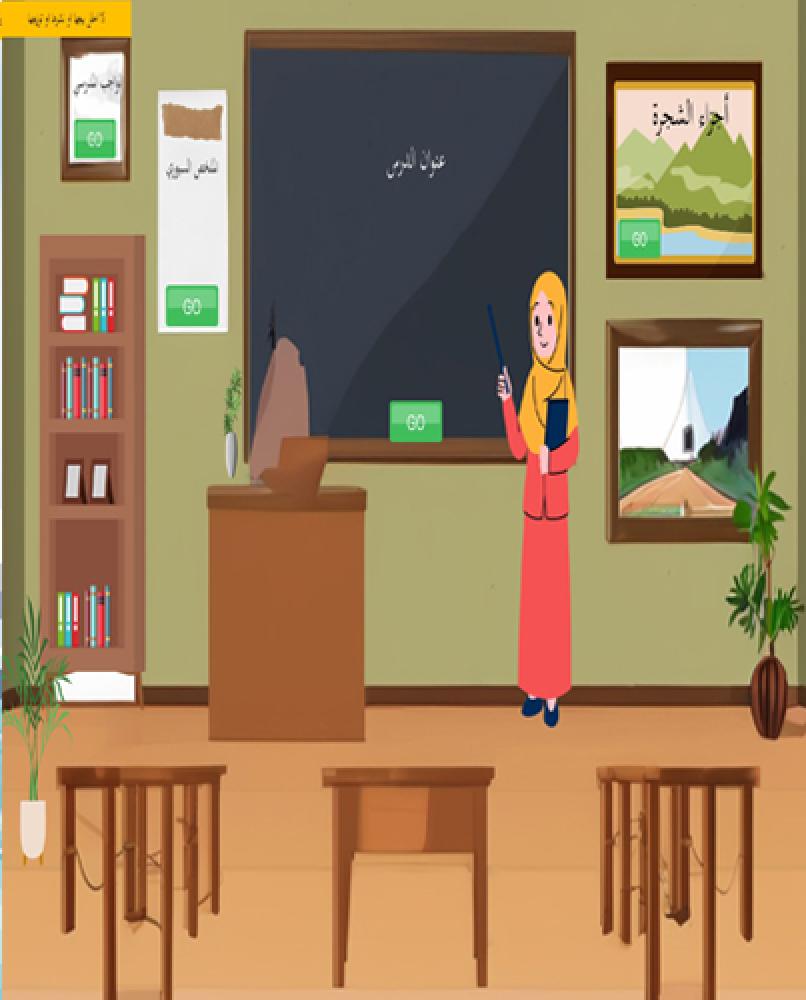Tap GO in the small brown picture frame

coord(95,138)
